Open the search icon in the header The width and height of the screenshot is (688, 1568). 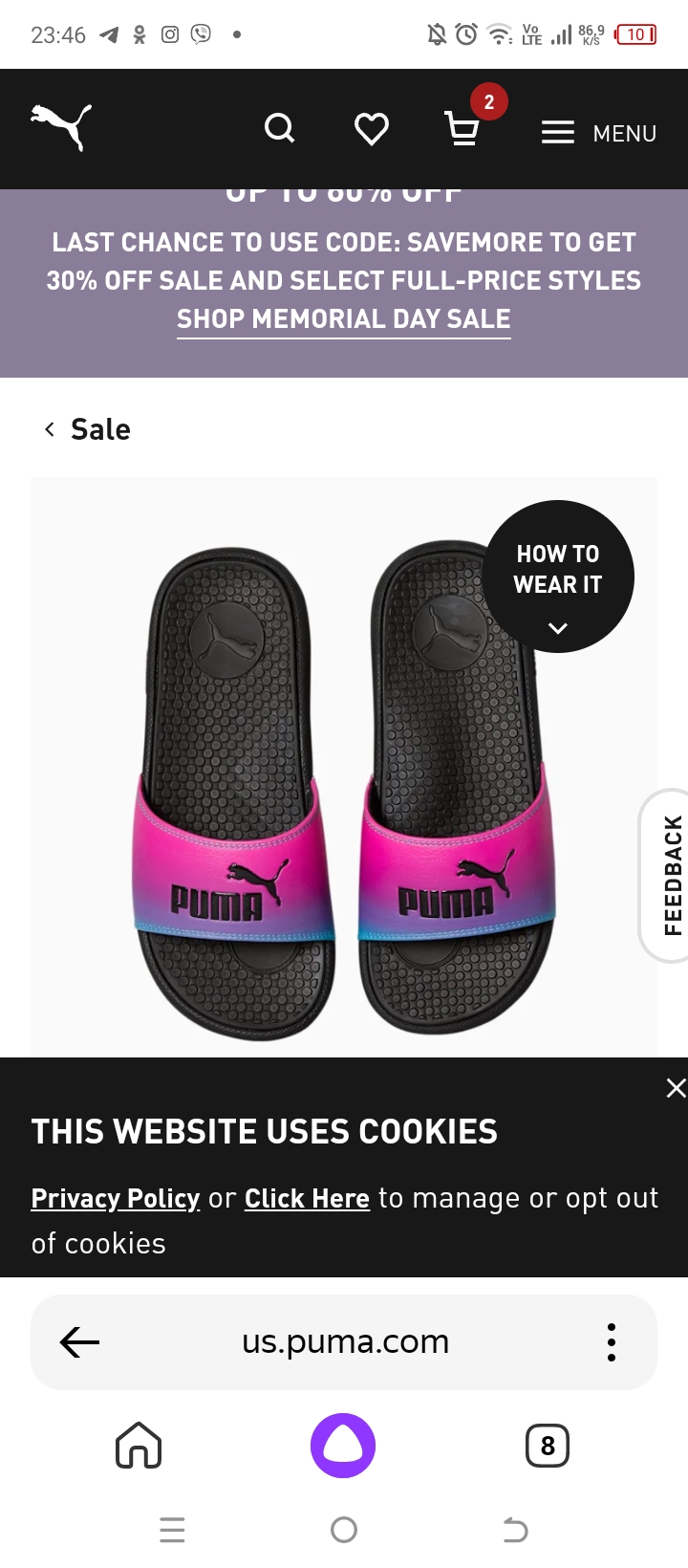[279, 128]
